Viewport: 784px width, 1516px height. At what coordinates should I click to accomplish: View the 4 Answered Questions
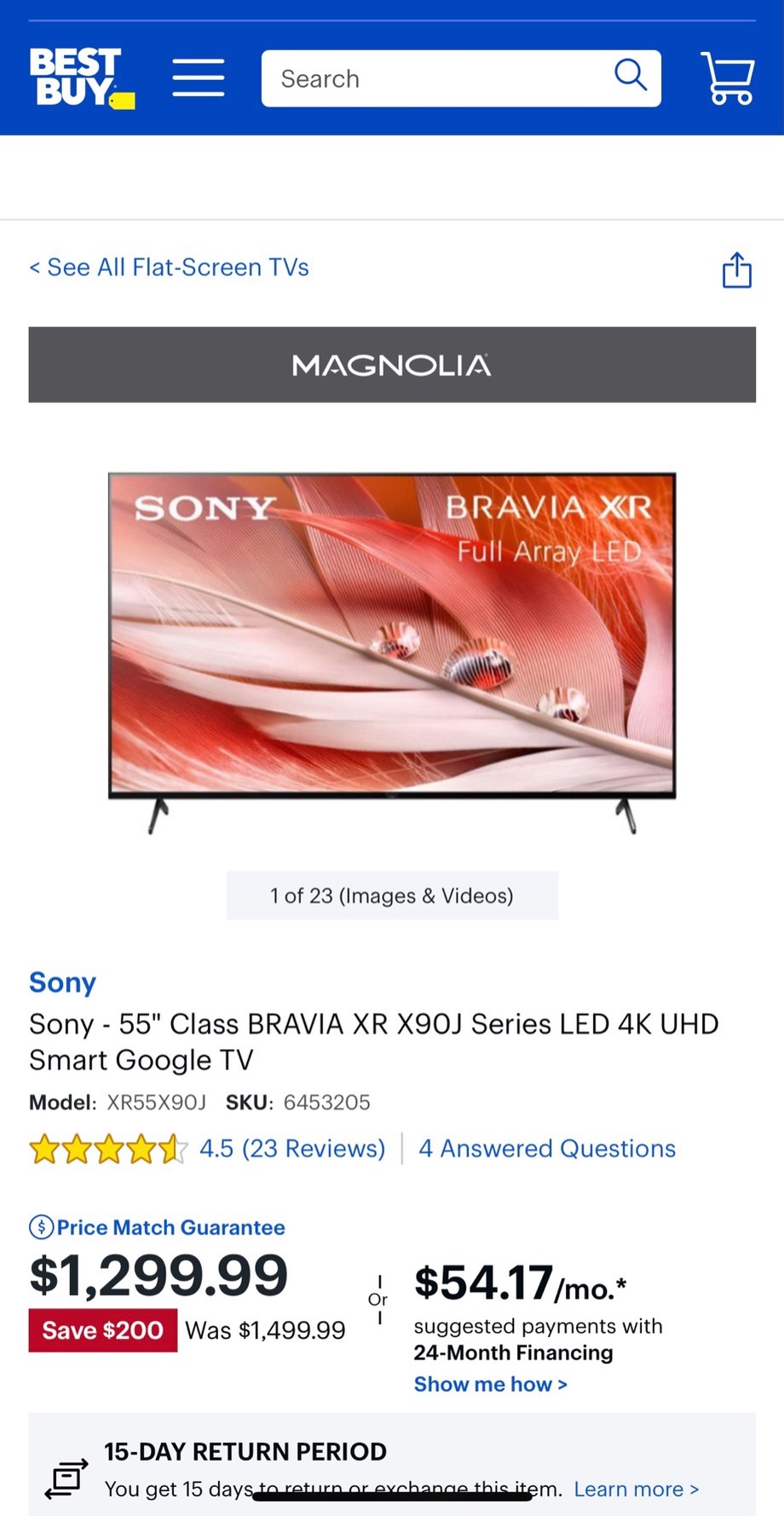point(547,1149)
